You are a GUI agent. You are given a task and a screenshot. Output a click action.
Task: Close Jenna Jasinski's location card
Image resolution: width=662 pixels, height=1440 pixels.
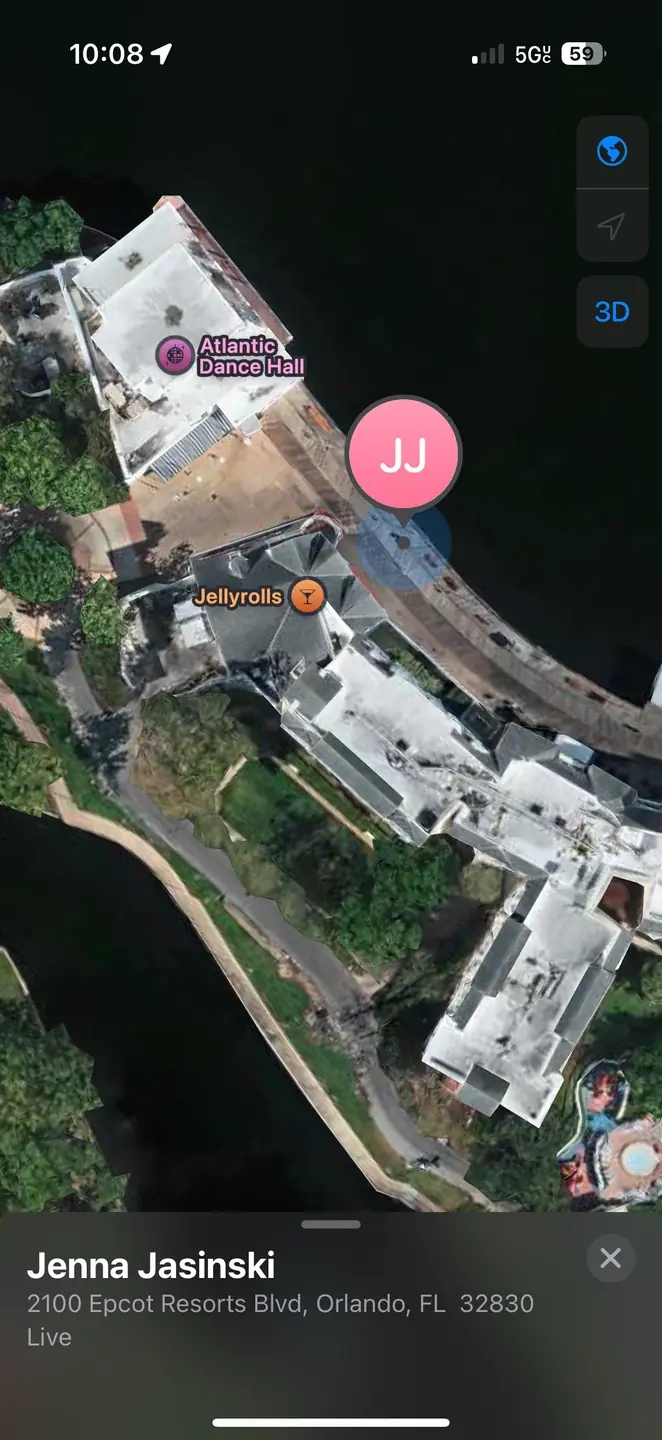point(610,1258)
